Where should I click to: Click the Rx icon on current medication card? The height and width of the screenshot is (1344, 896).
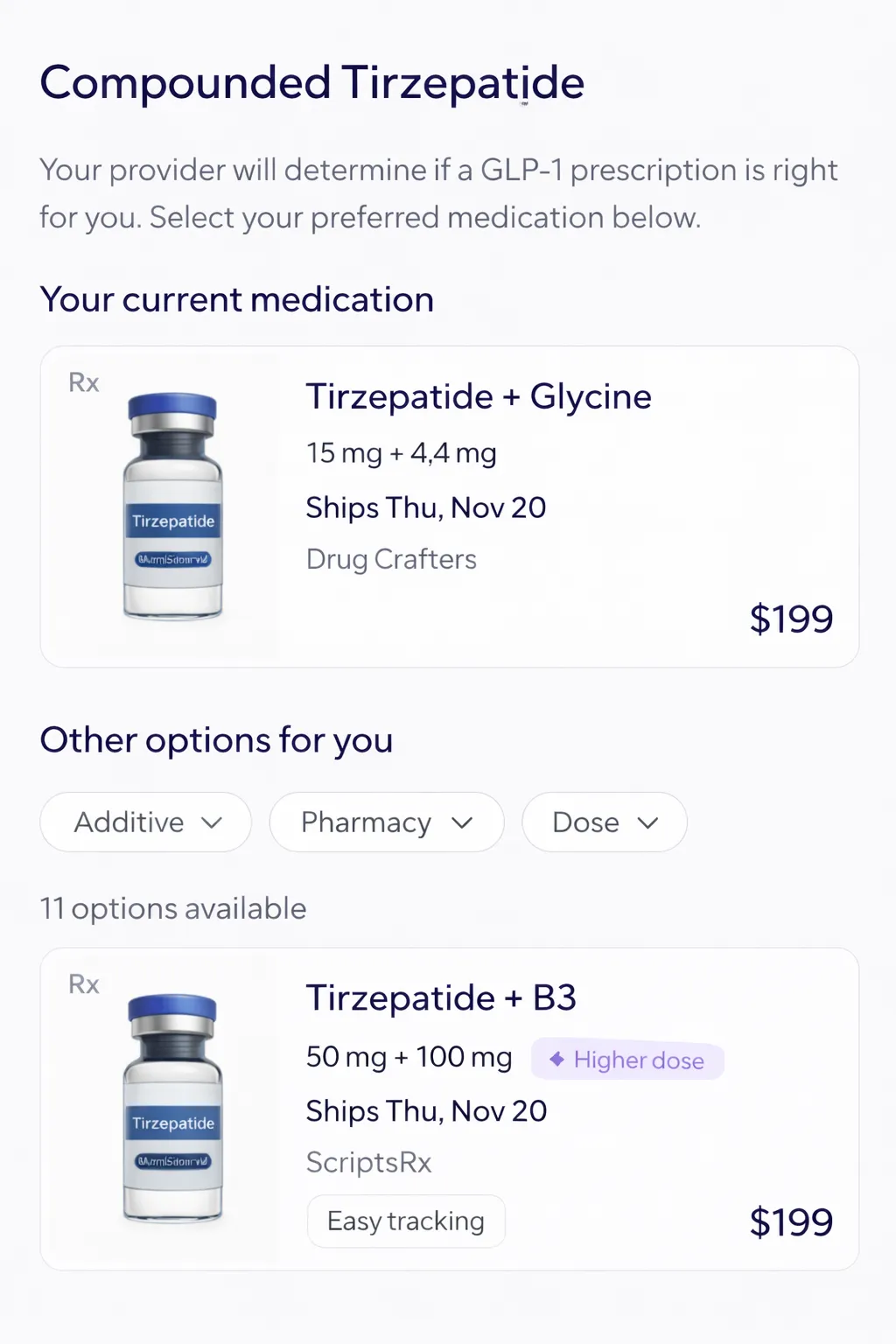(x=83, y=381)
